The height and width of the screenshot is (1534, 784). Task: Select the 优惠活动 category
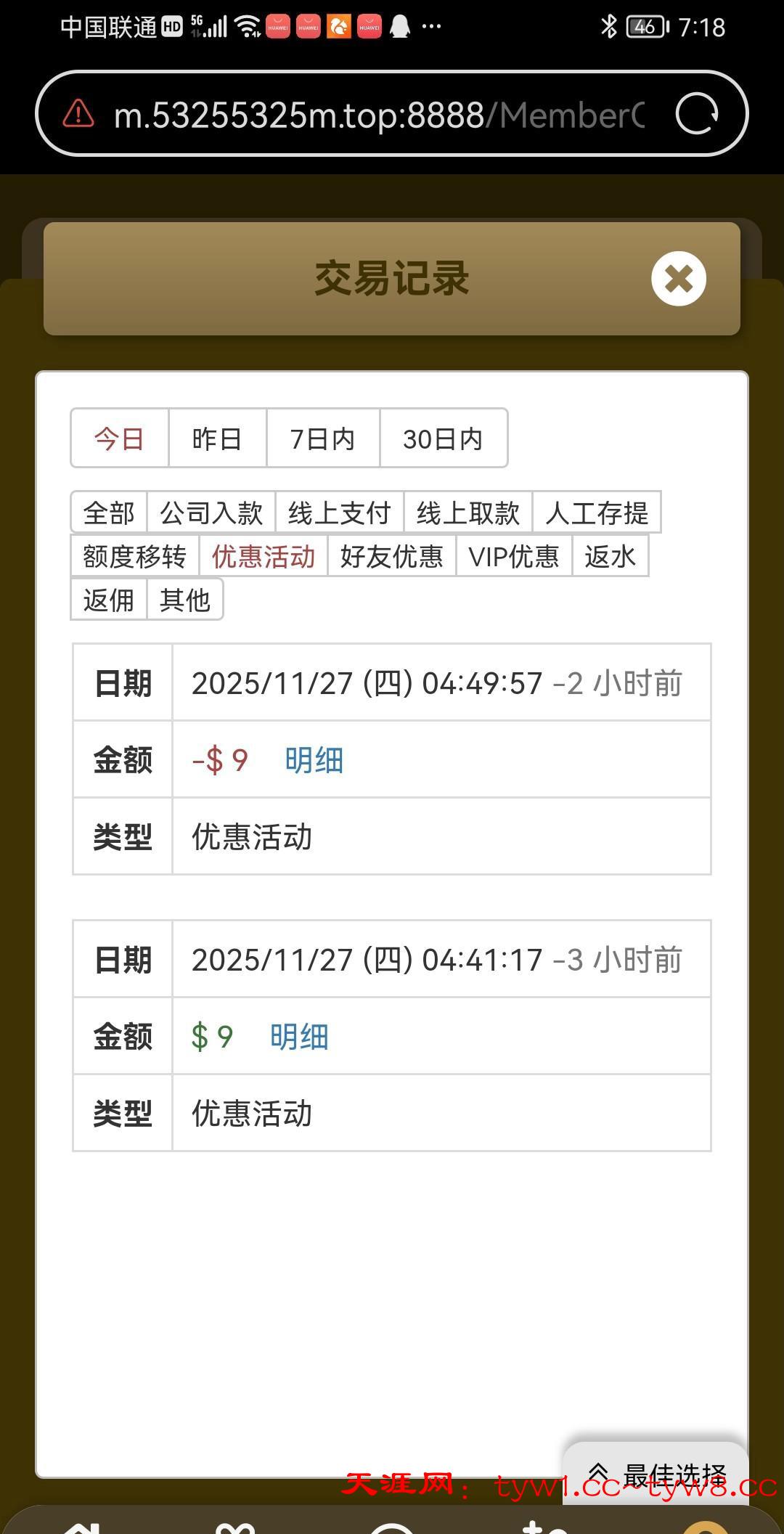[264, 557]
